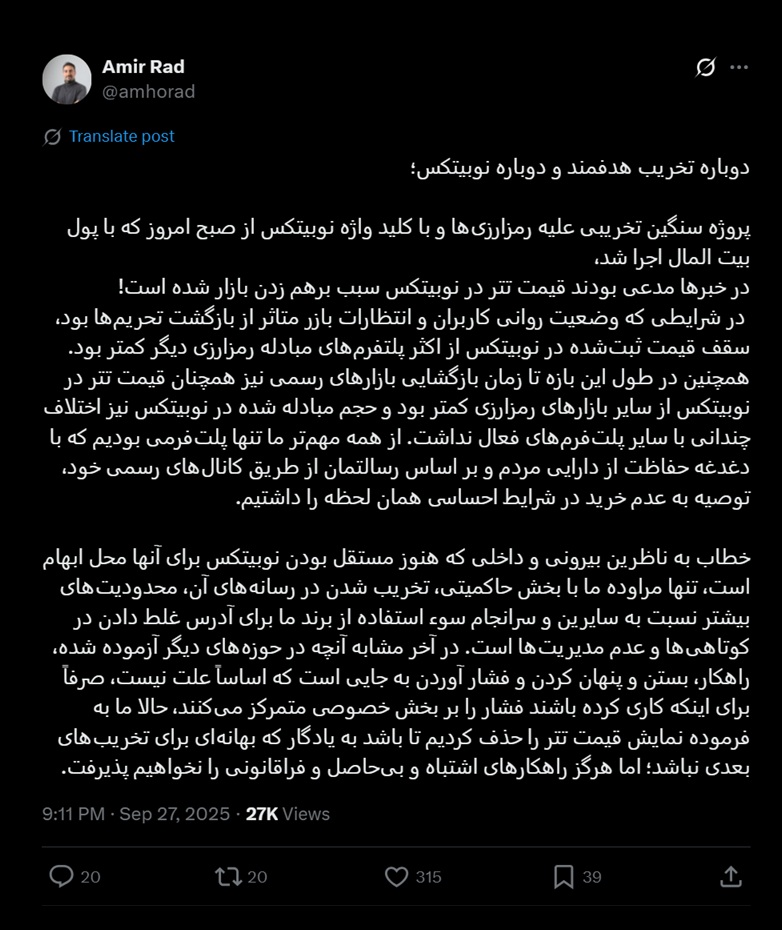Viewport: 782px width, 930px height.
Task: Open the @amhorad profile handle
Action: [x=148, y=92]
